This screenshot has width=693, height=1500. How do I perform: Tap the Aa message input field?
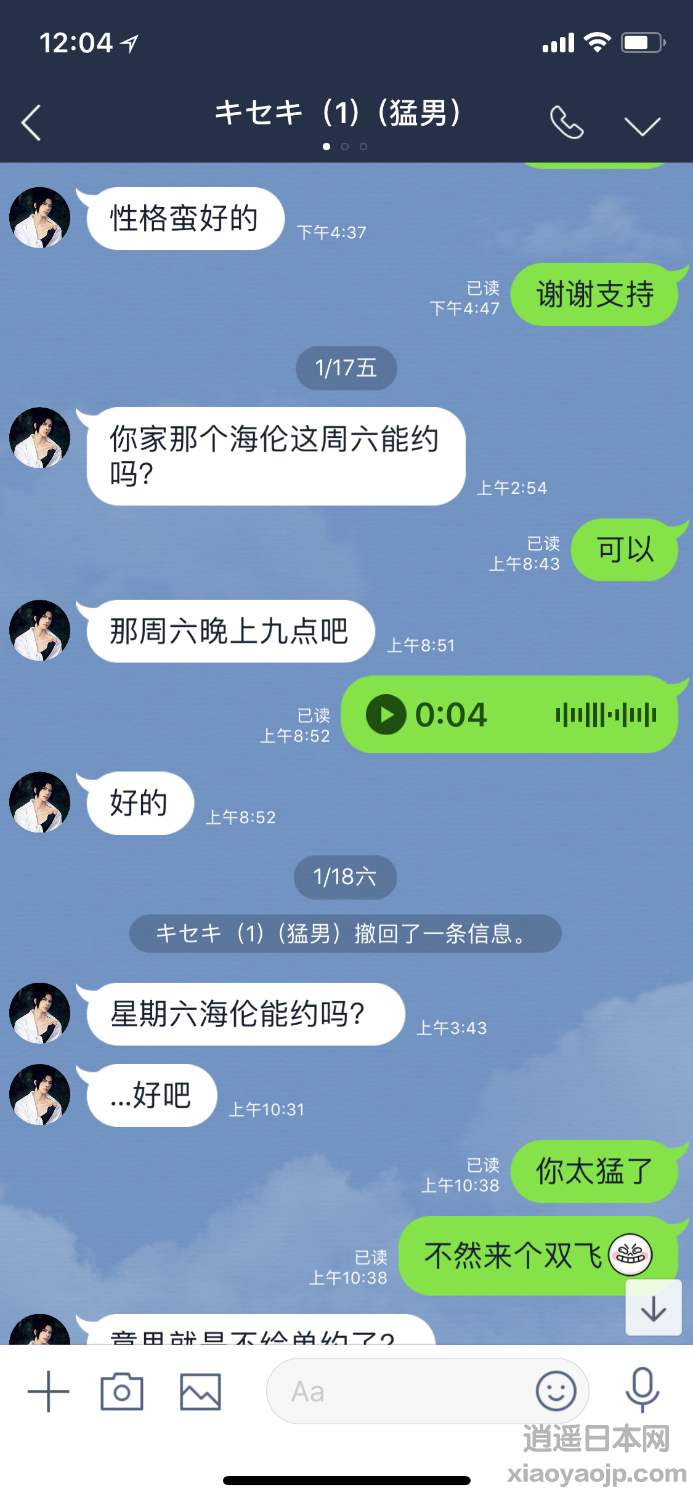(x=400, y=1391)
